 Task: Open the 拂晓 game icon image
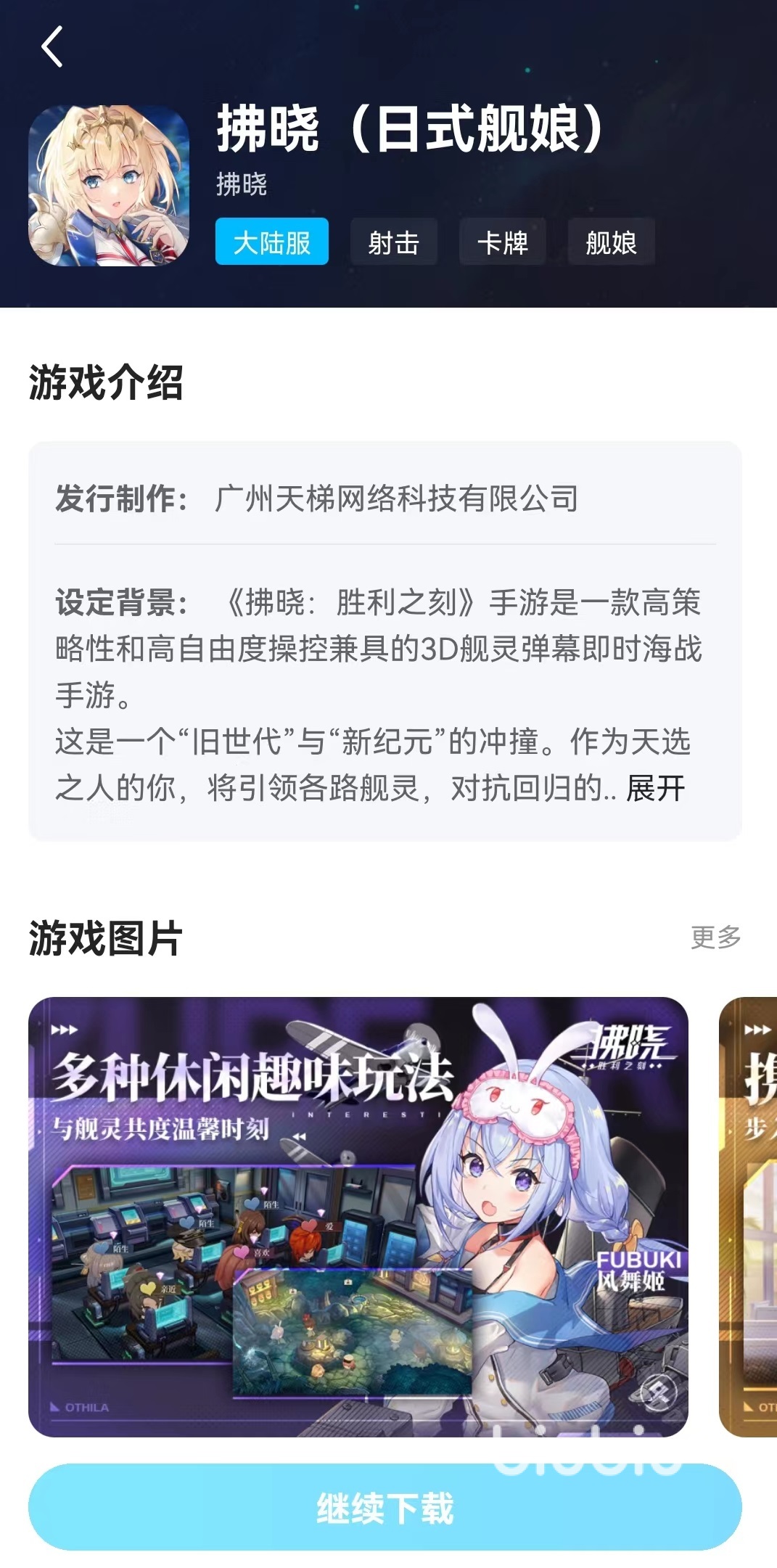tap(109, 186)
